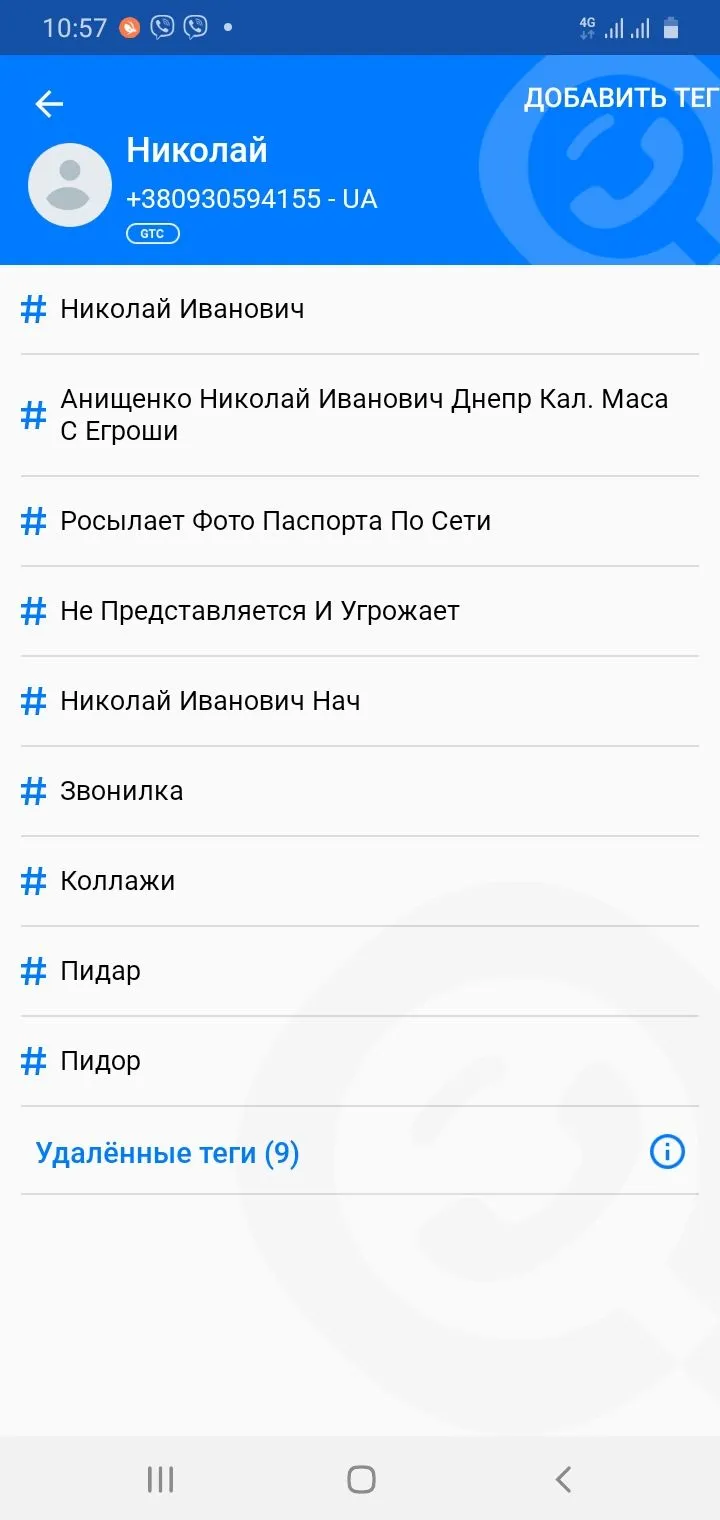Open tag Анищенко Николай Иванович Днепр
This screenshot has width=720, height=1520.
[x=363, y=415]
